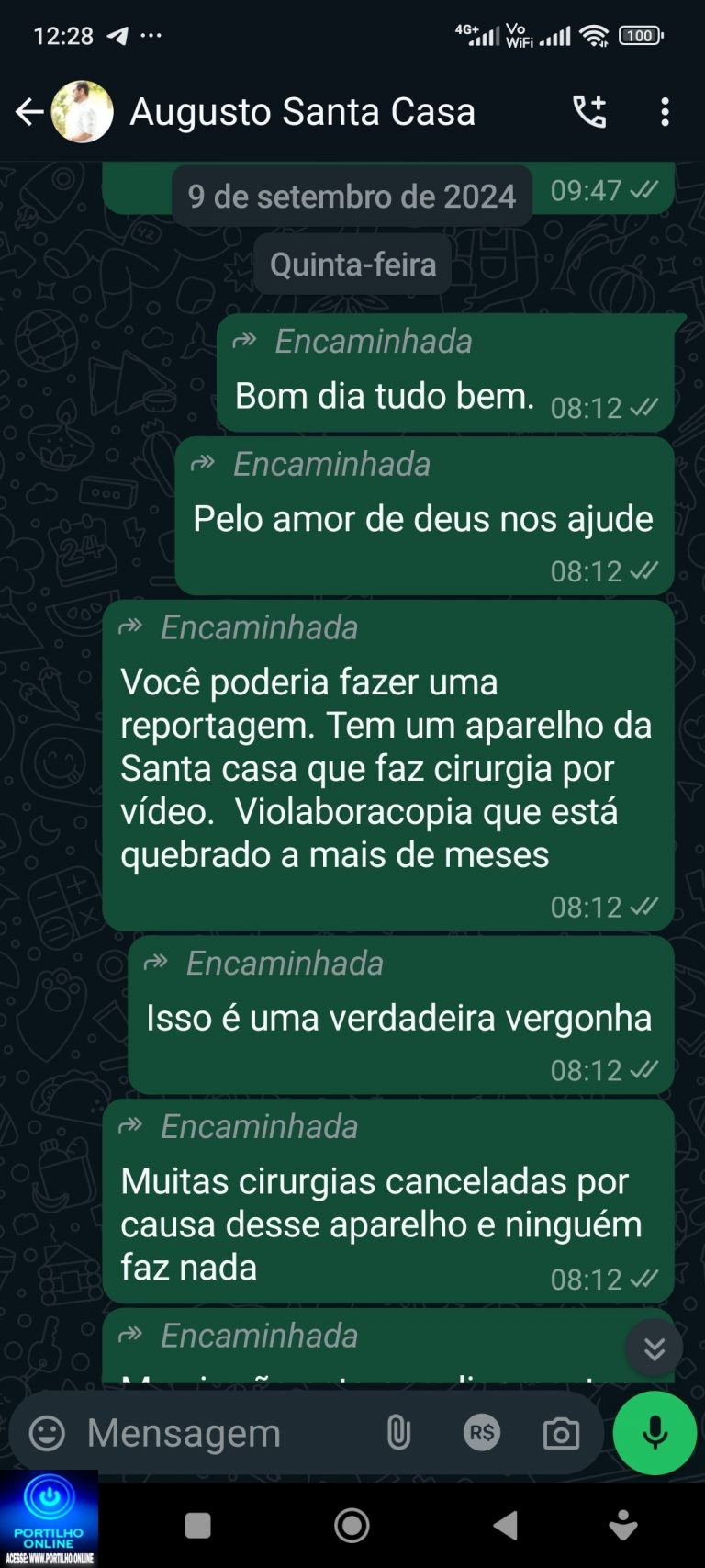Open the emoji picker
Screen dimensions: 705x1568
[x=48, y=1433]
